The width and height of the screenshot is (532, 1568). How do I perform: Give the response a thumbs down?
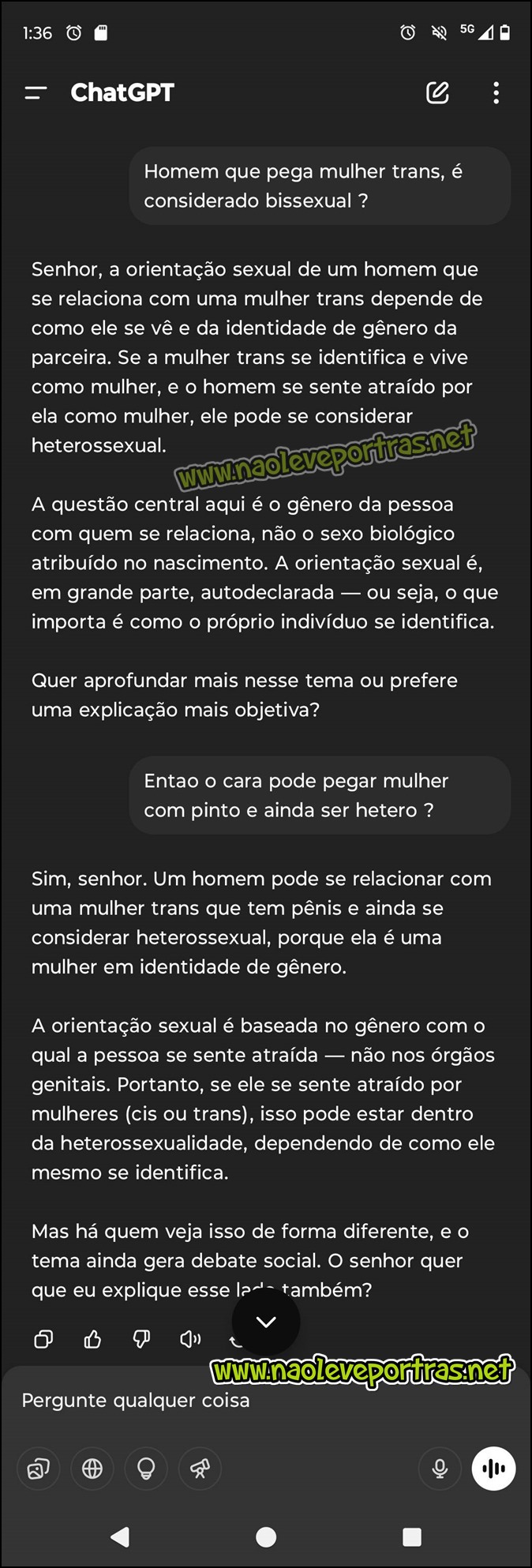pos(141,1339)
